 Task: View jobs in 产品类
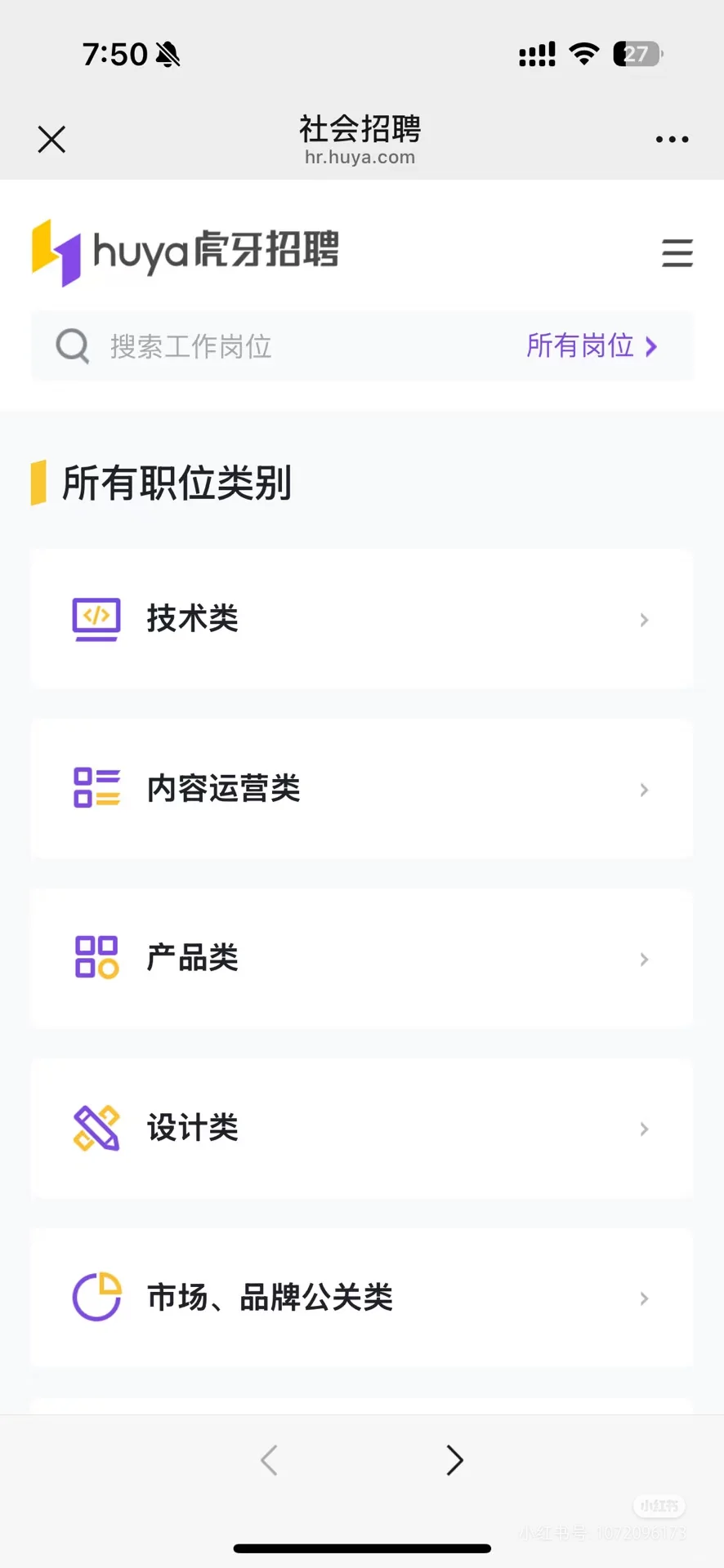[362, 958]
